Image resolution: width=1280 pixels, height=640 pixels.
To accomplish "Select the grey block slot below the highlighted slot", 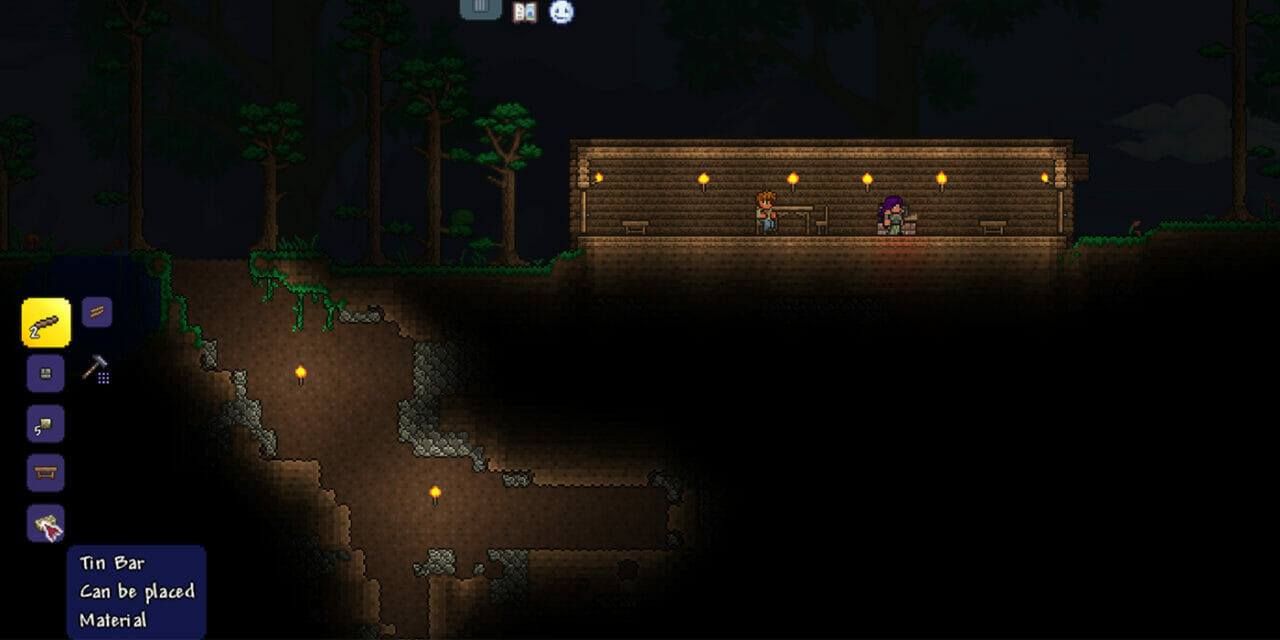I will point(46,373).
